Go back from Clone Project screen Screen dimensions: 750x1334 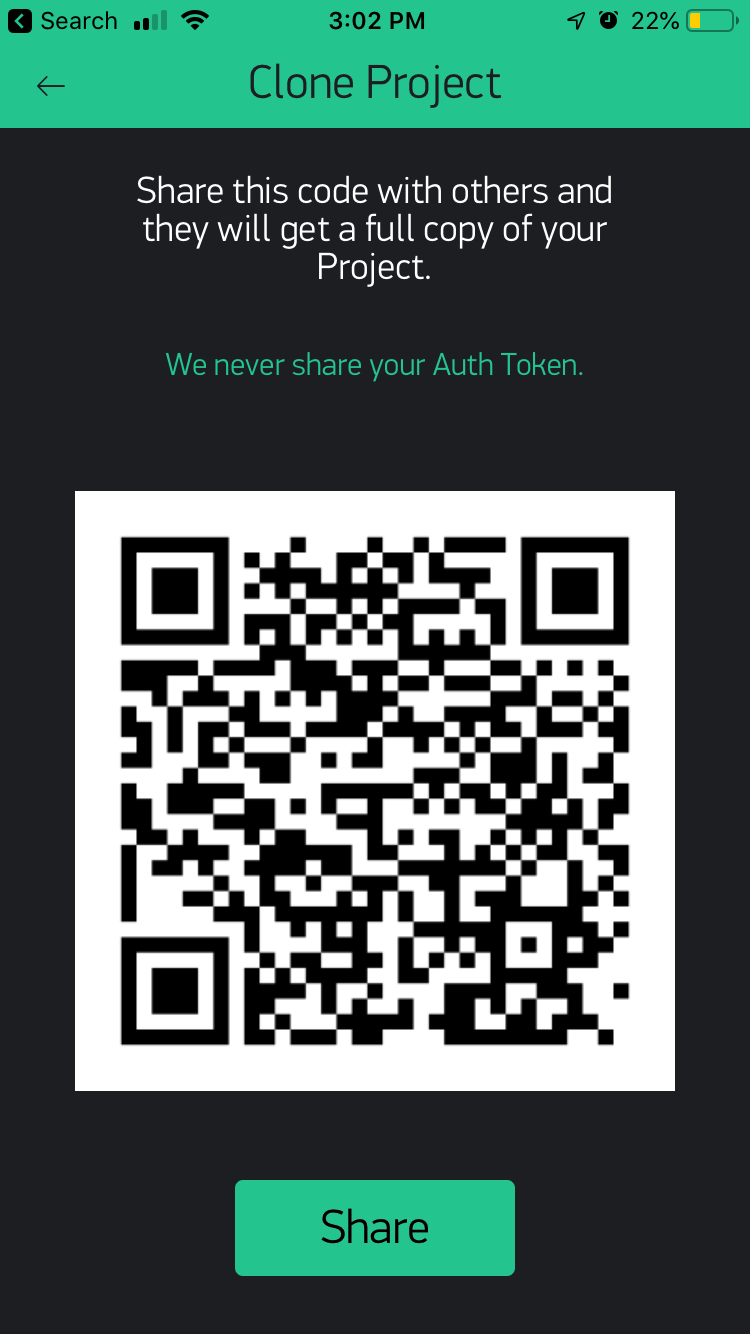coord(51,86)
